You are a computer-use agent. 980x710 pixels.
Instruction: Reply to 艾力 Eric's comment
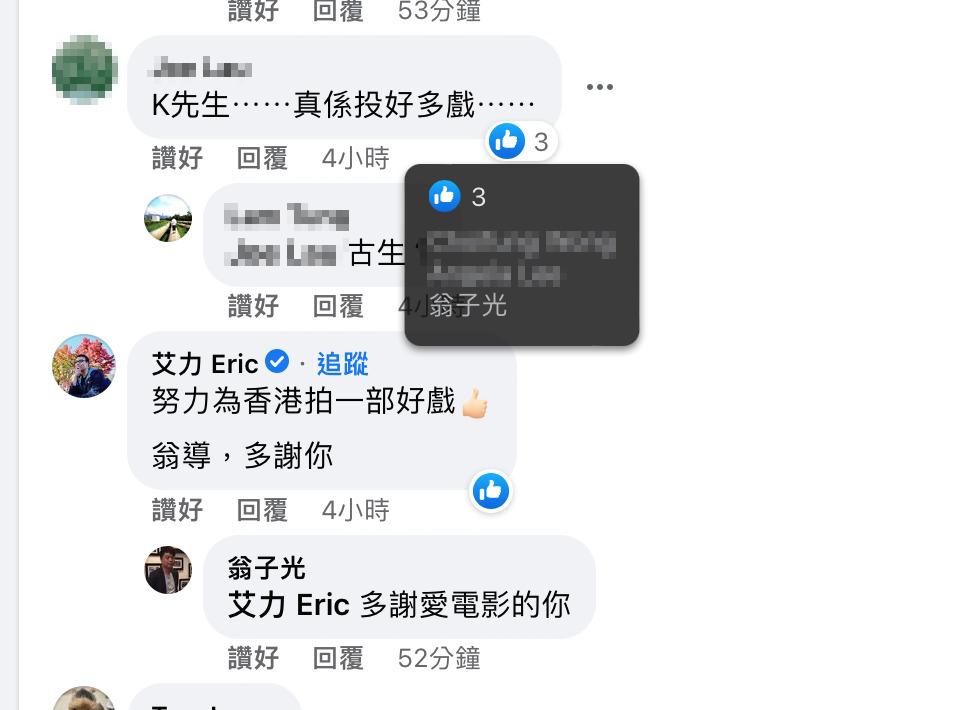click(x=262, y=510)
